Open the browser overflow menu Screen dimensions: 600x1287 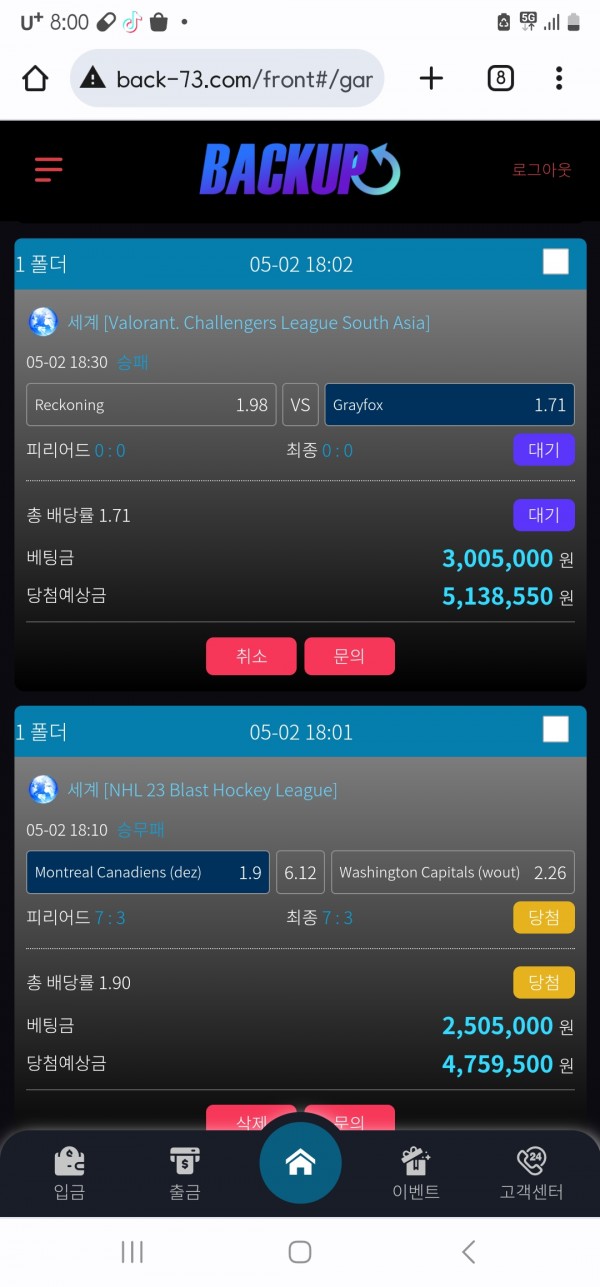559,78
